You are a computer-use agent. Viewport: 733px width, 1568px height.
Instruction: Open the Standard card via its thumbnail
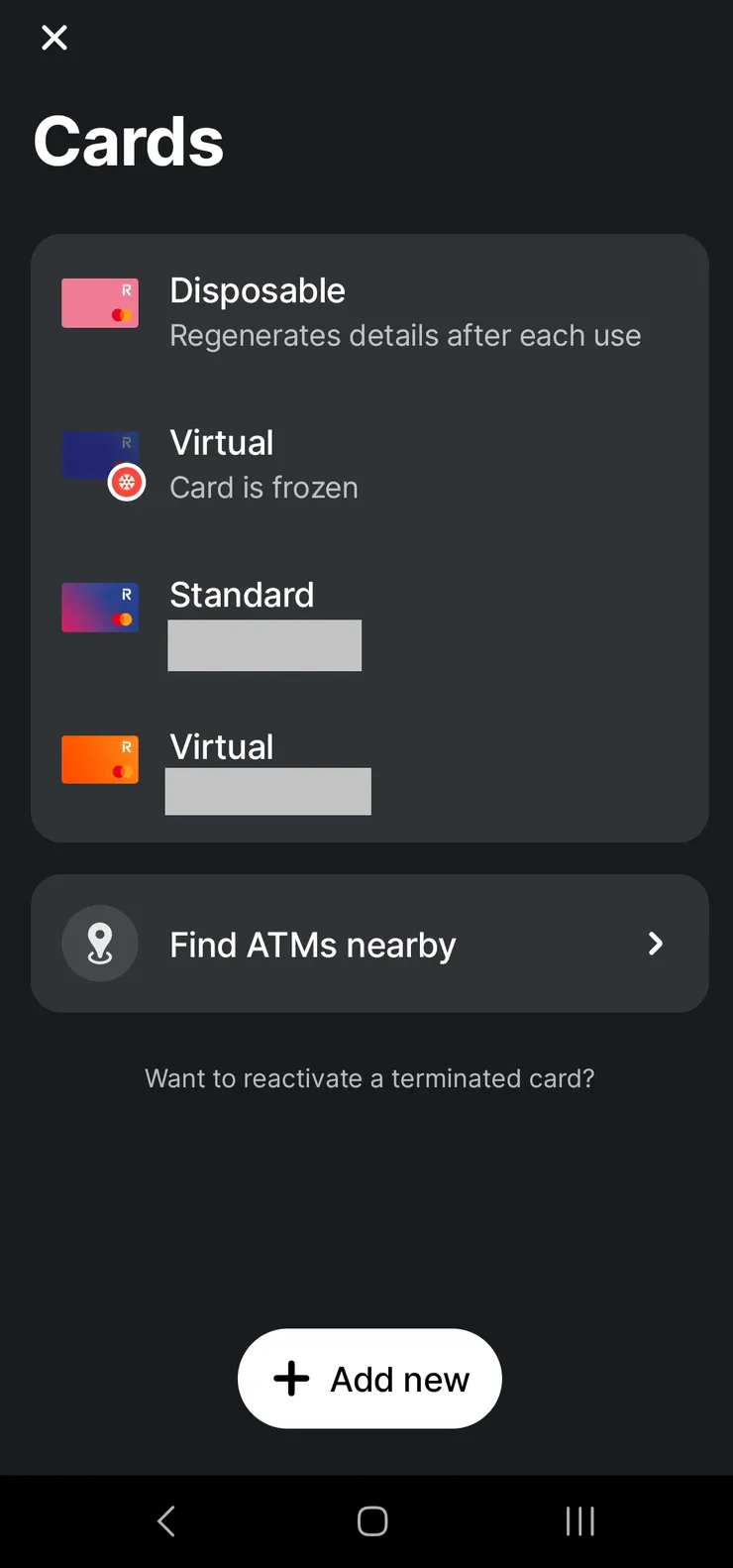click(x=99, y=608)
